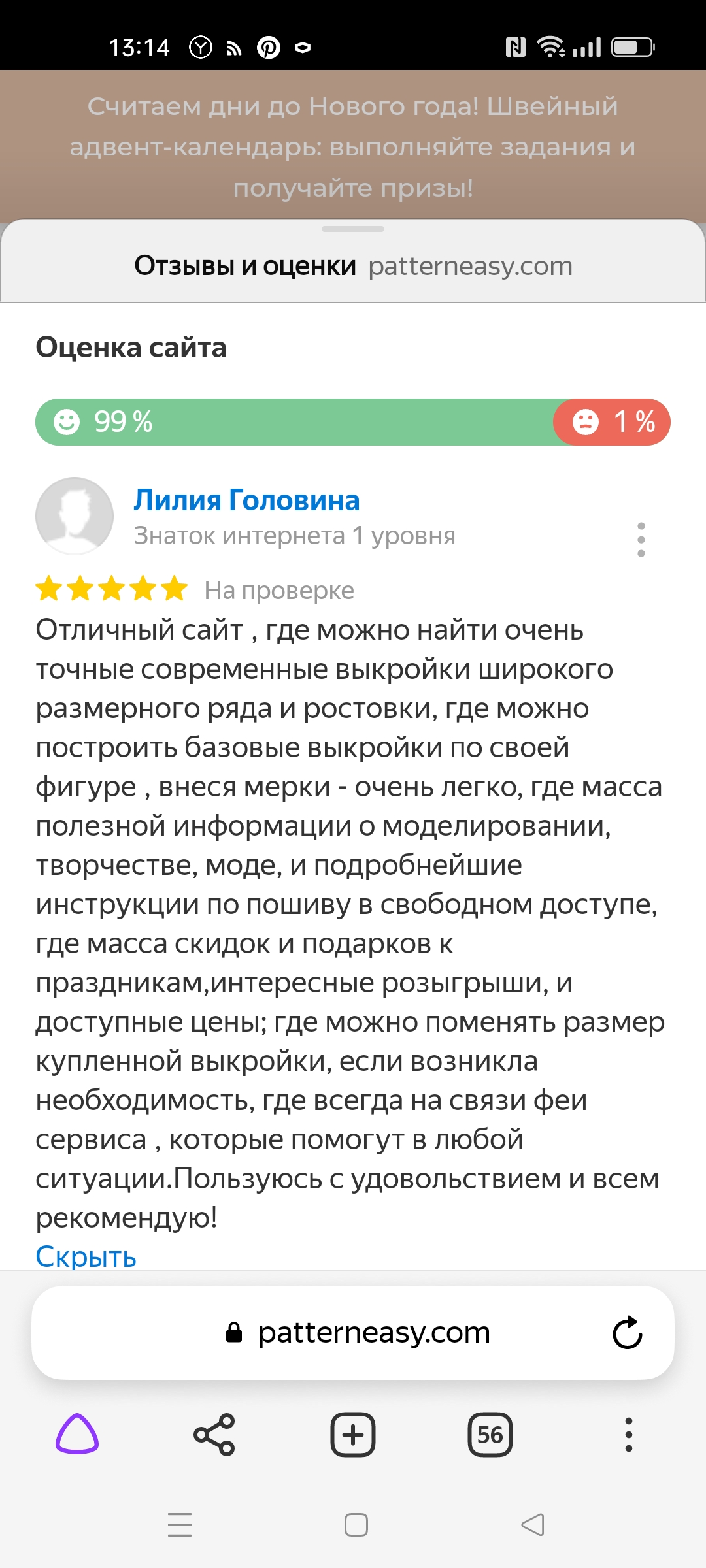Open the browser overflow menu

click(x=628, y=1435)
